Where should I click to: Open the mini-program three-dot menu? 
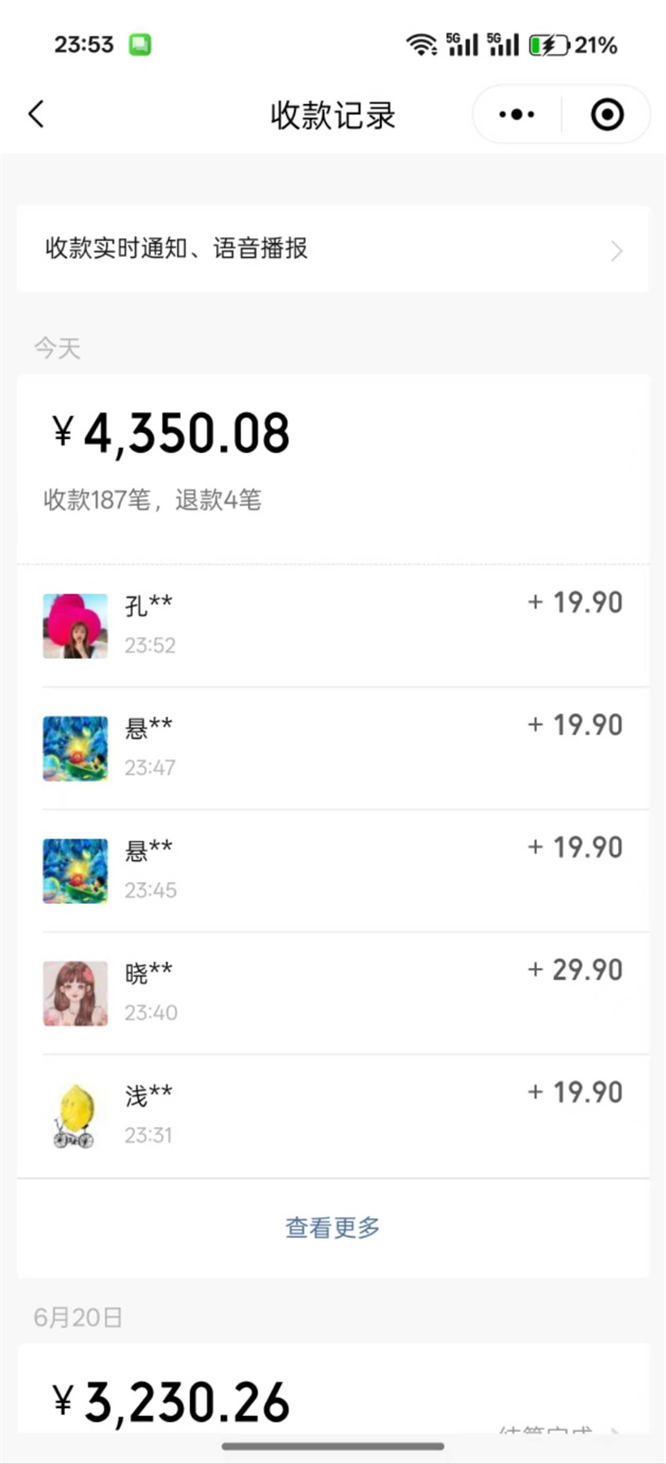[517, 115]
